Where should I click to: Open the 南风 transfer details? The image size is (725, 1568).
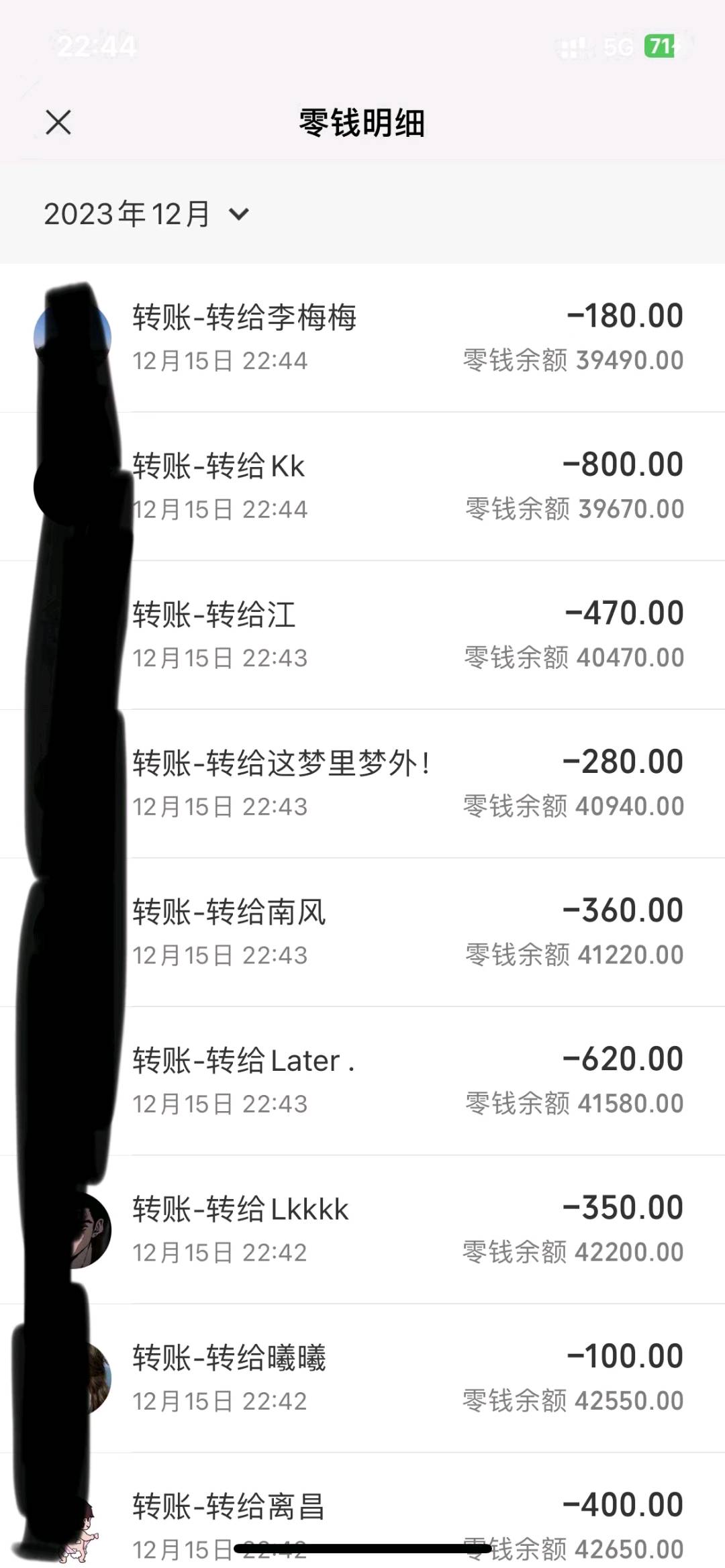point(362,933)
